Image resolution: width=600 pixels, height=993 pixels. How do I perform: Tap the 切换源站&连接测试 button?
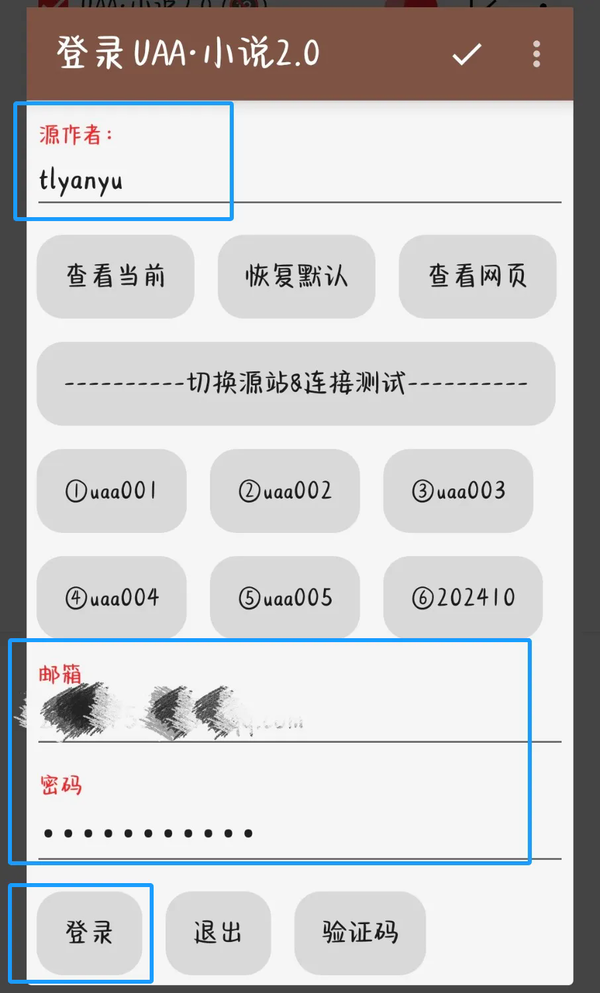296,383
